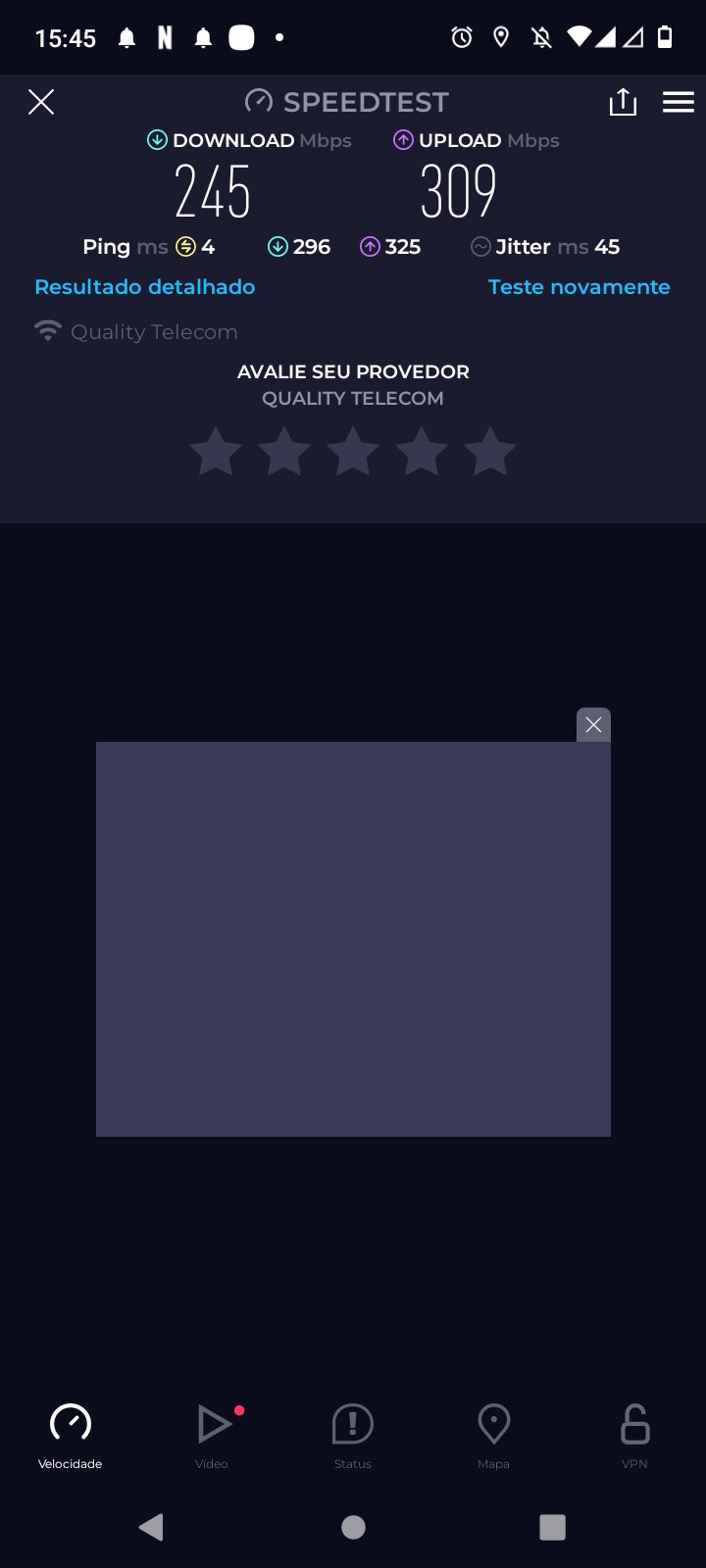Screen dimensions: 706x1568
Task: Tap Teste novamente to rerun test
Action: point(579,287)
